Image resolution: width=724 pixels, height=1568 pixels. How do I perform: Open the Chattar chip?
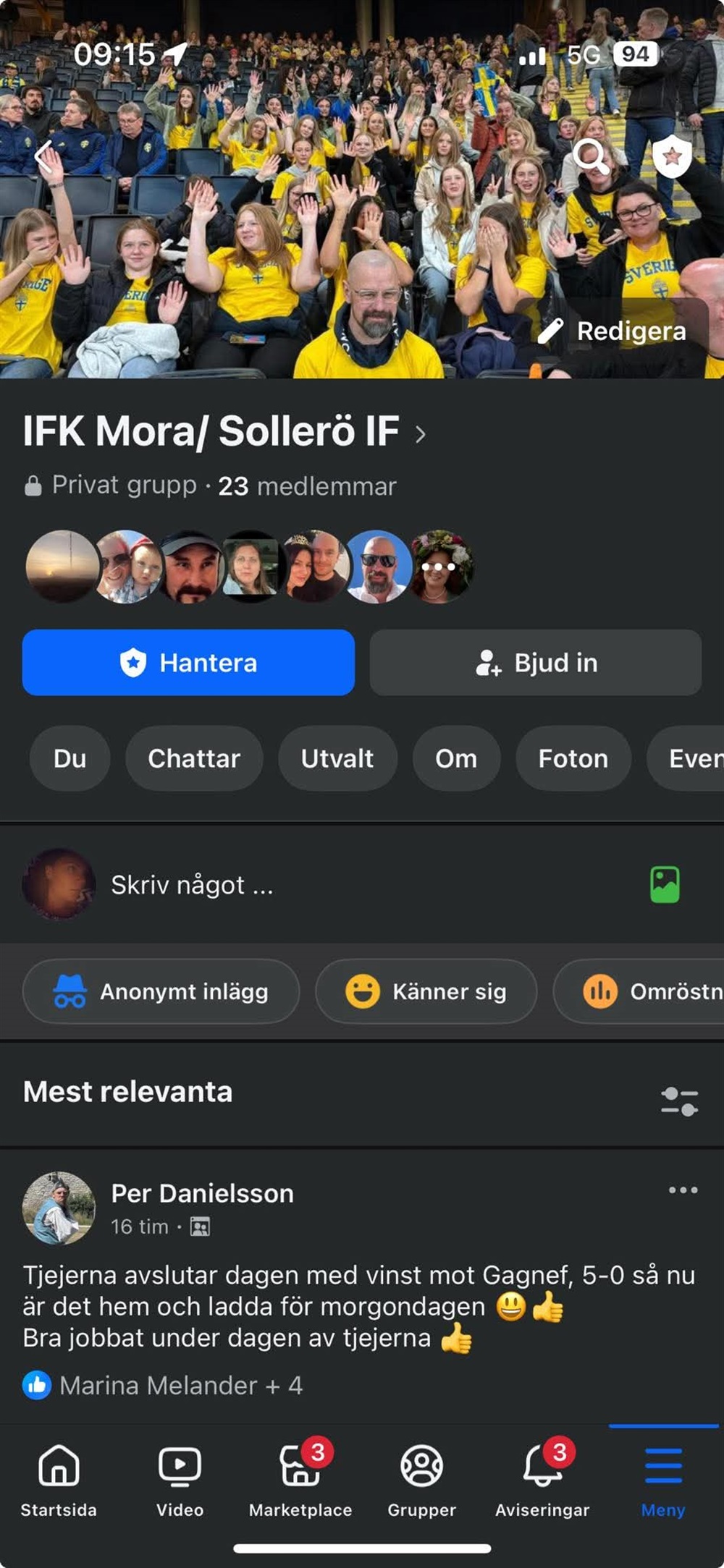(194, 758)
